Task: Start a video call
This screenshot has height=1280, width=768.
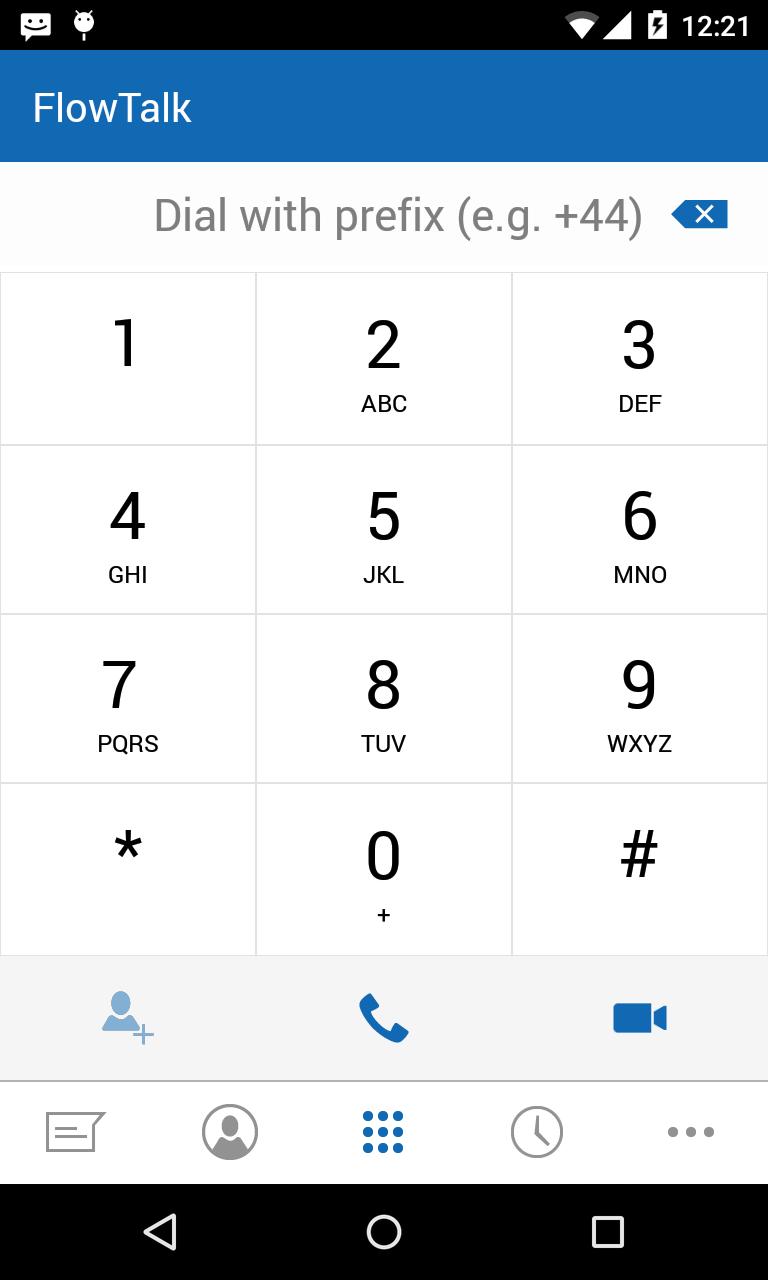Action: pos(640,1017)
